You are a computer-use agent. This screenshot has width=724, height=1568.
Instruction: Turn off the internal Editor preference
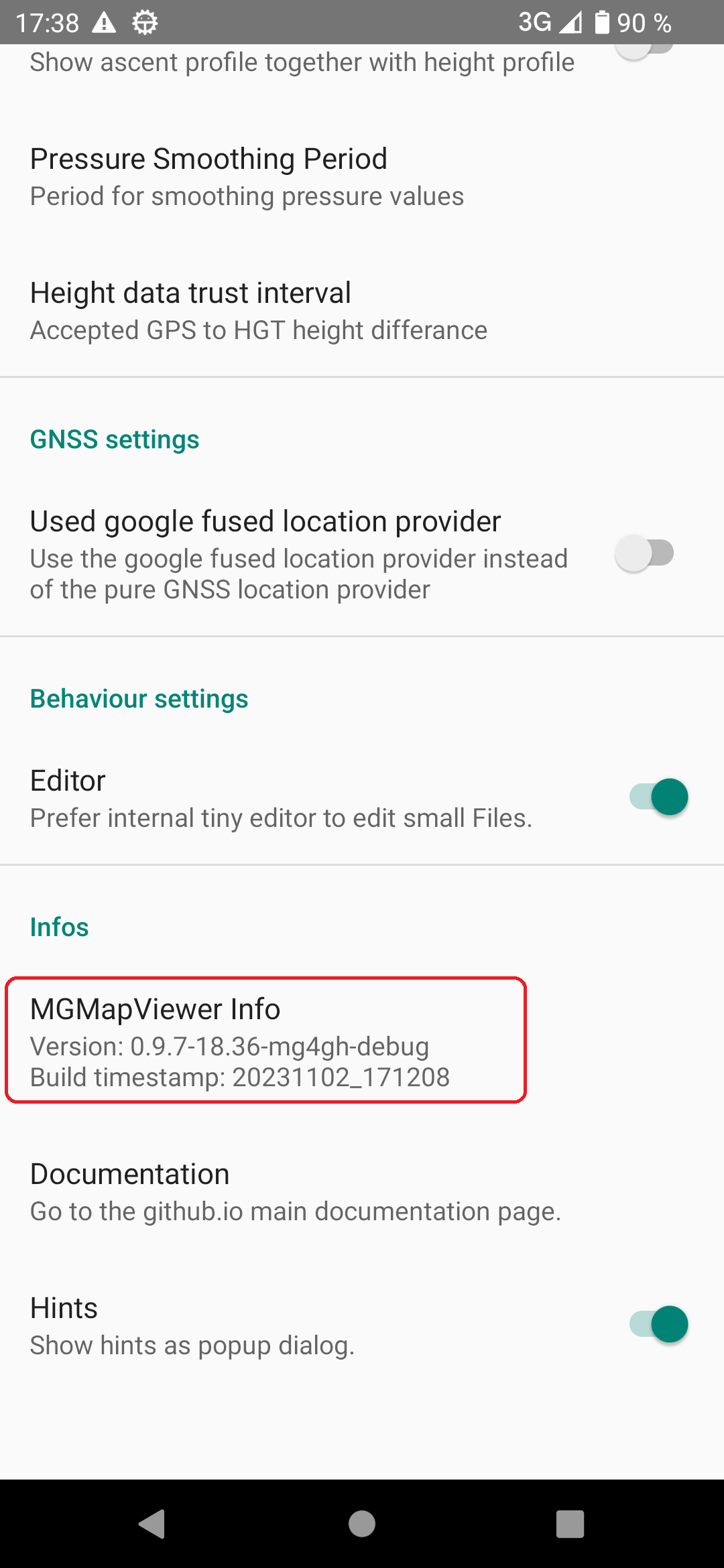pos(659,797)
